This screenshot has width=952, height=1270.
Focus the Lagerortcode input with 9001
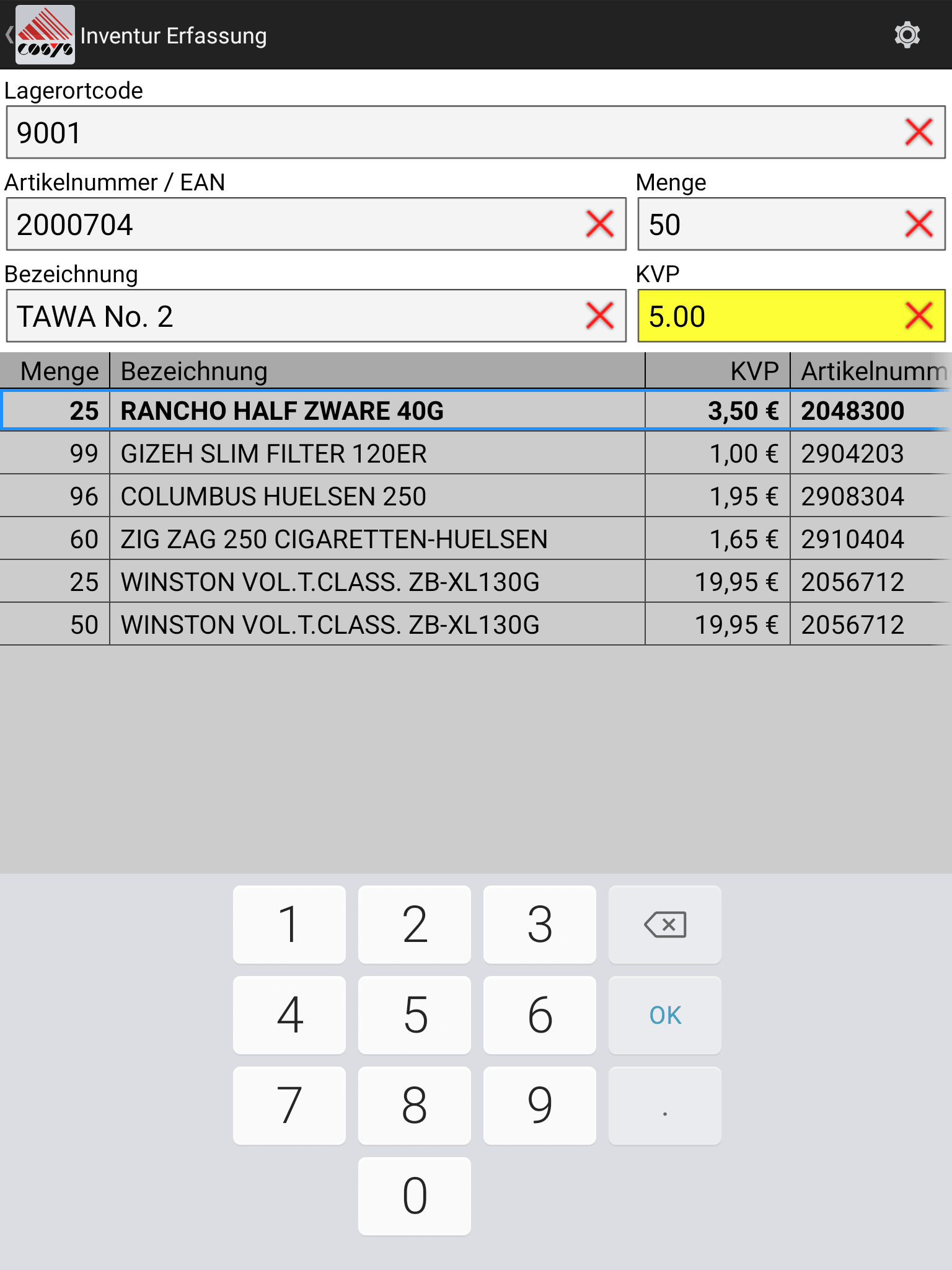(x=434, y=132)
